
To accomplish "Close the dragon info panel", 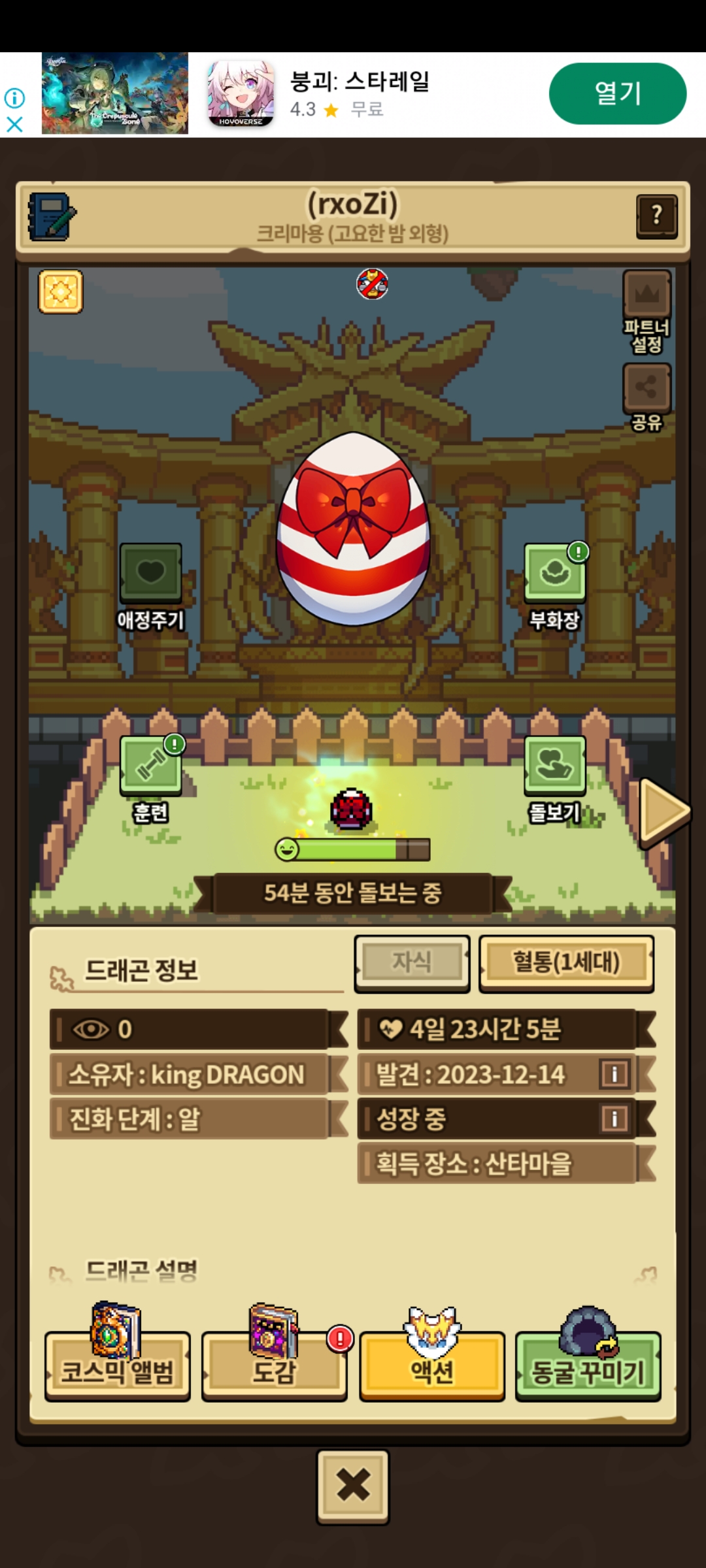I will click(353, 1486).
